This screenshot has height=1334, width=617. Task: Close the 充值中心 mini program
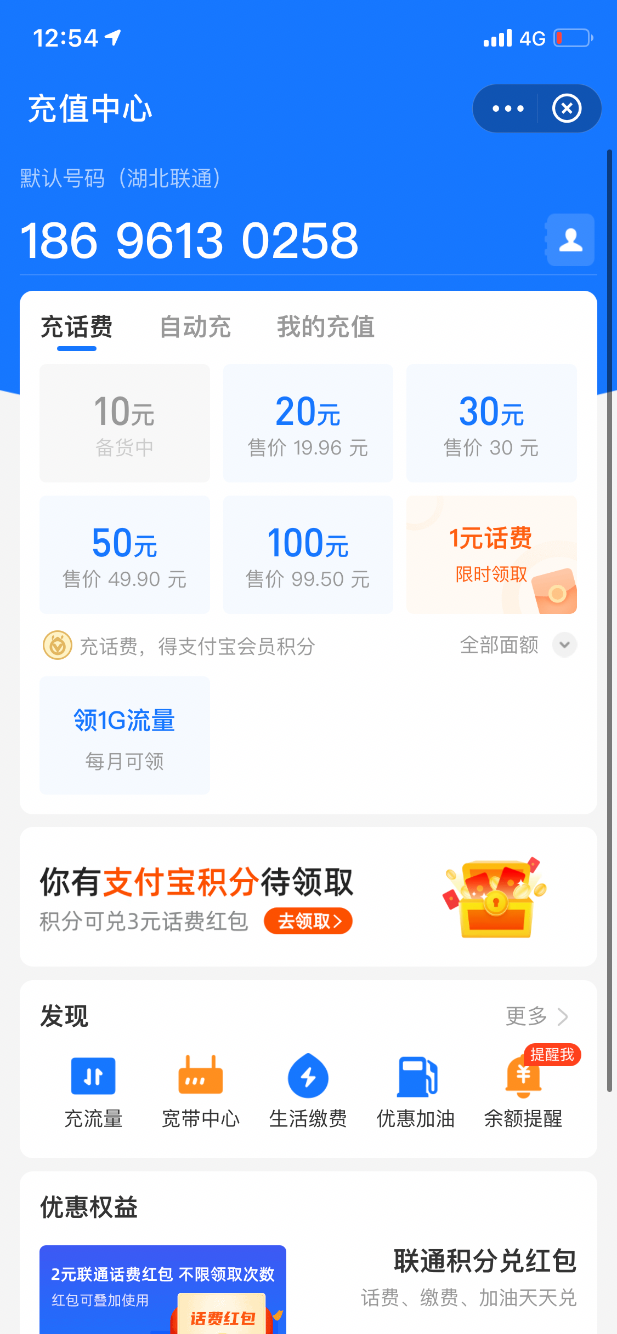tap(567, 108)
